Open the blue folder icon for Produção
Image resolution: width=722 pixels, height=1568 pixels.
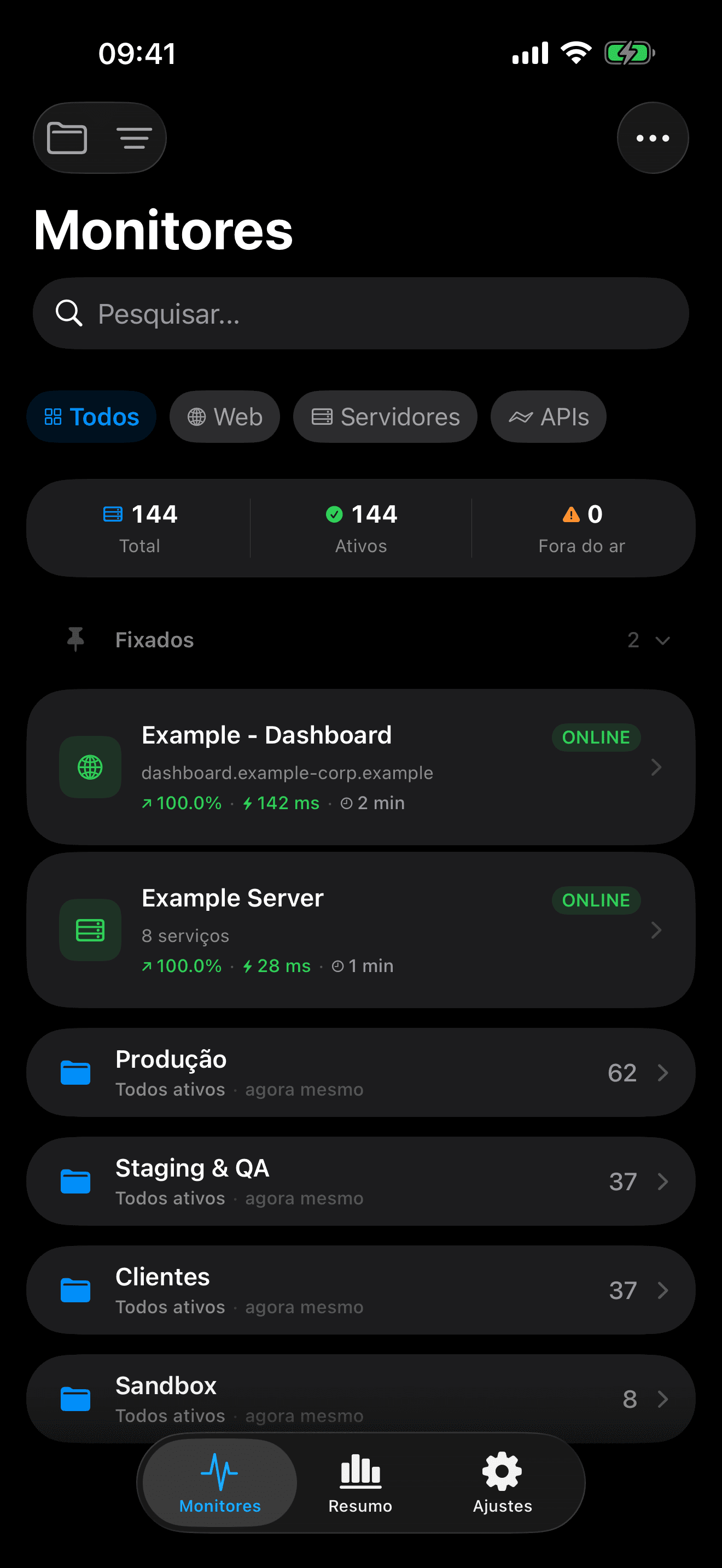[x=75, y=1073]
